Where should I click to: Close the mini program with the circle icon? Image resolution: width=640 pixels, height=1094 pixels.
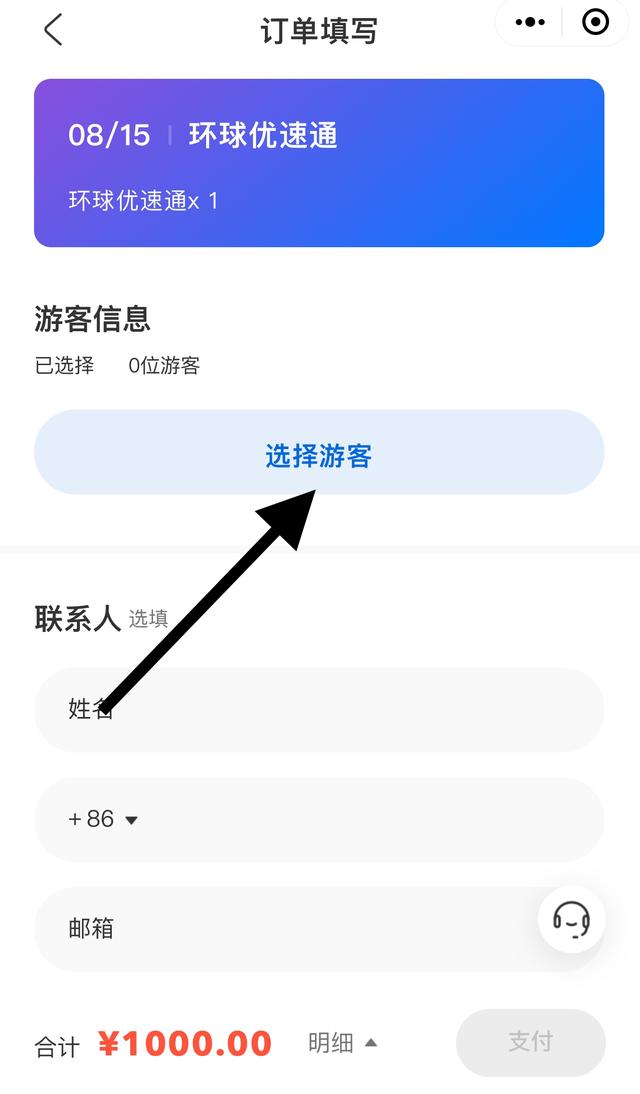[595, 22]
